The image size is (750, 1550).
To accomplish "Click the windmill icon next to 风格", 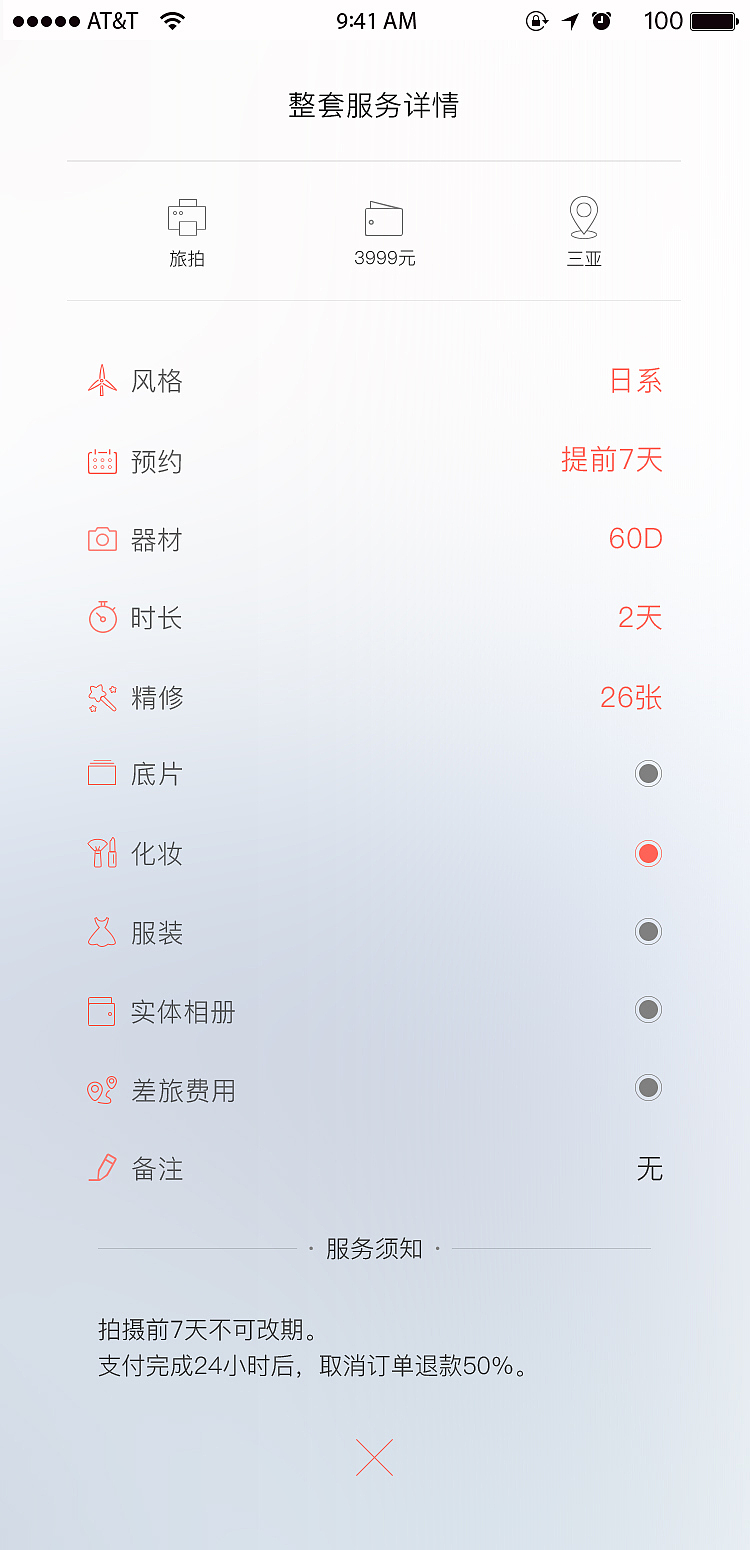I will point(102,380).
